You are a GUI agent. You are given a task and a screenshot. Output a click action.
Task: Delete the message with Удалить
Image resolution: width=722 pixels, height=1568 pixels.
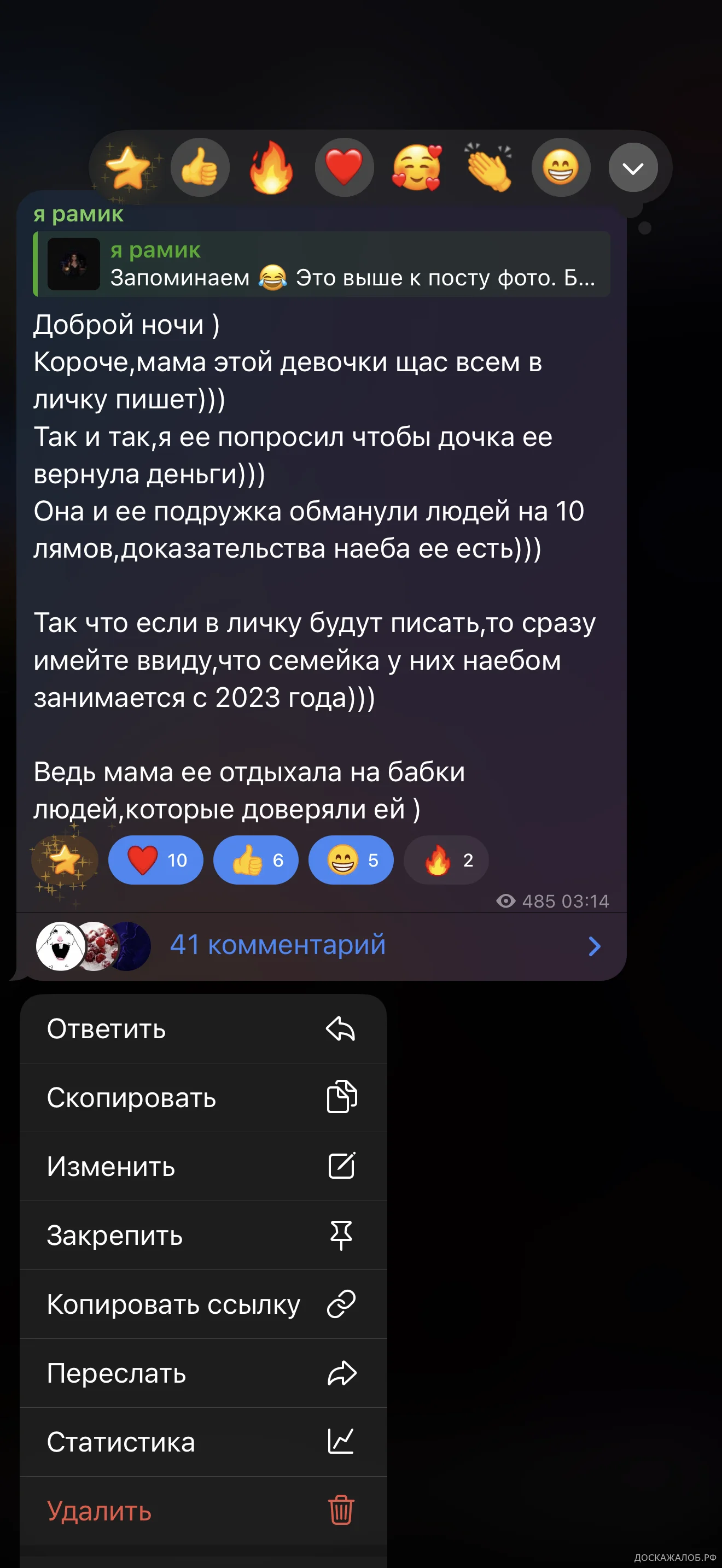203,1511
